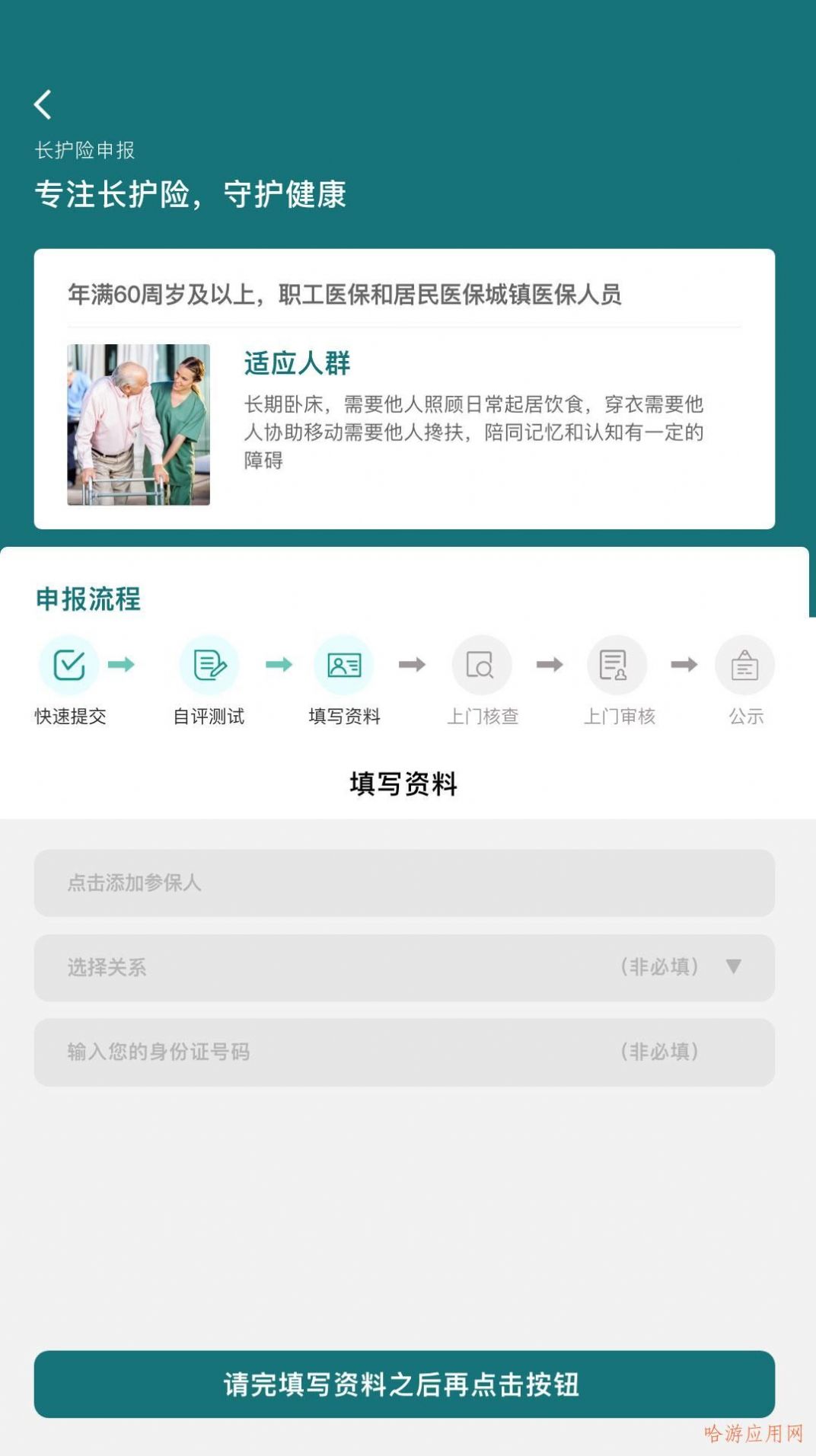Click the 适应人群 green heading
The width and height of the screenshot is (816, 1456).
click(298, 363)
